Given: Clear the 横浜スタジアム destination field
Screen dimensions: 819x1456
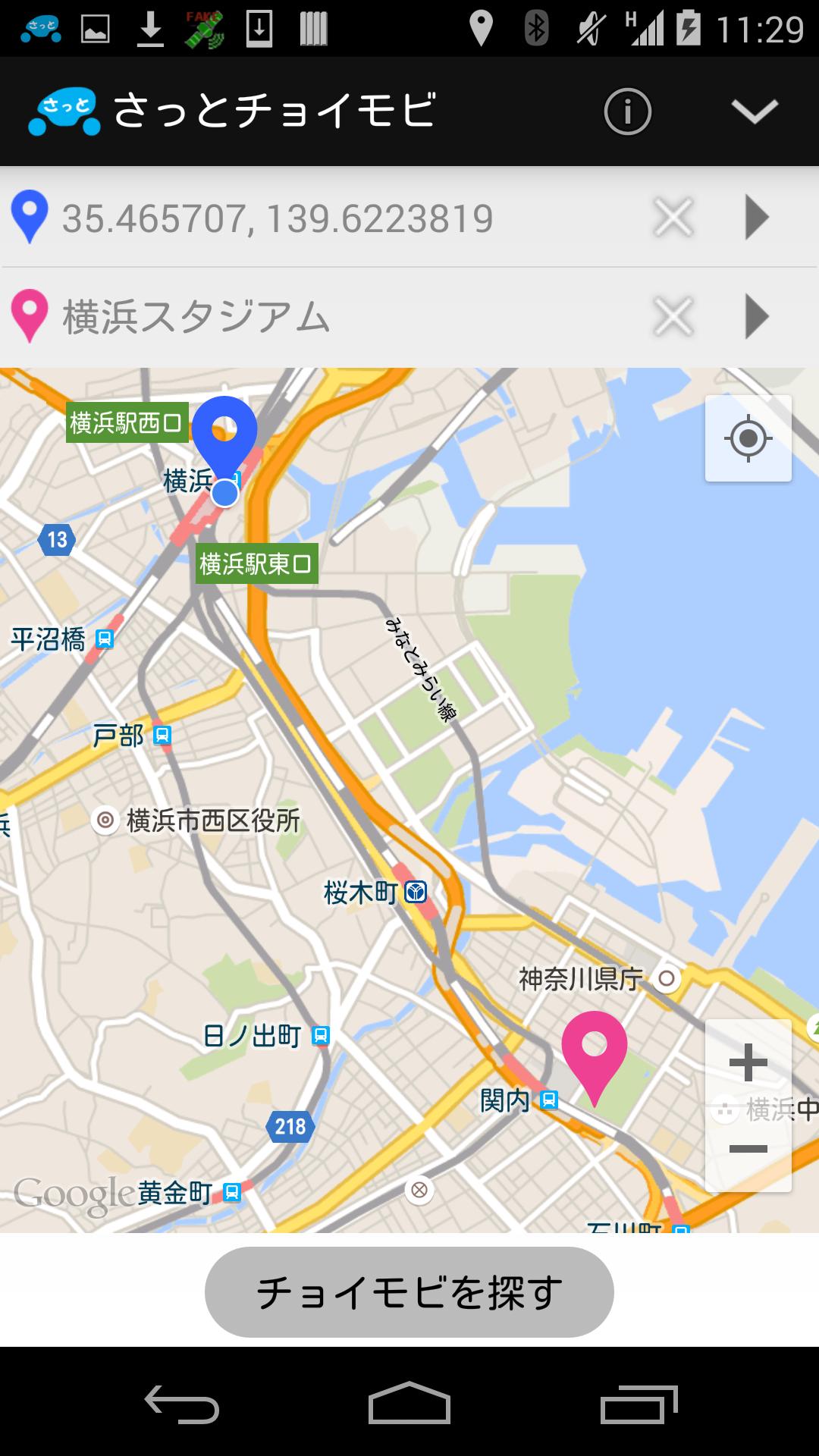Looking at the screenshot, I should pyautogui.click(x=673, y=316).
